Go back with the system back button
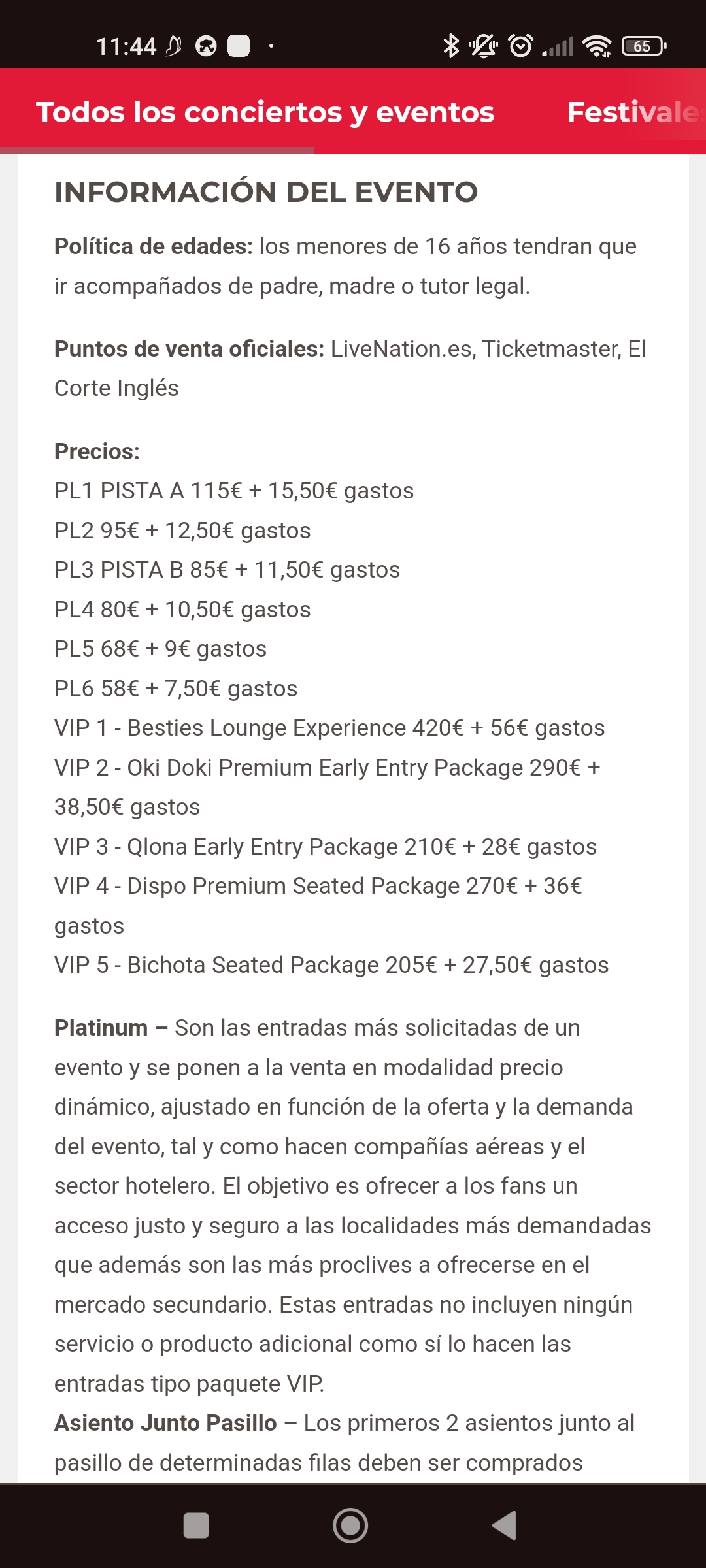Screen dimensions: 706x1568 505,1526
